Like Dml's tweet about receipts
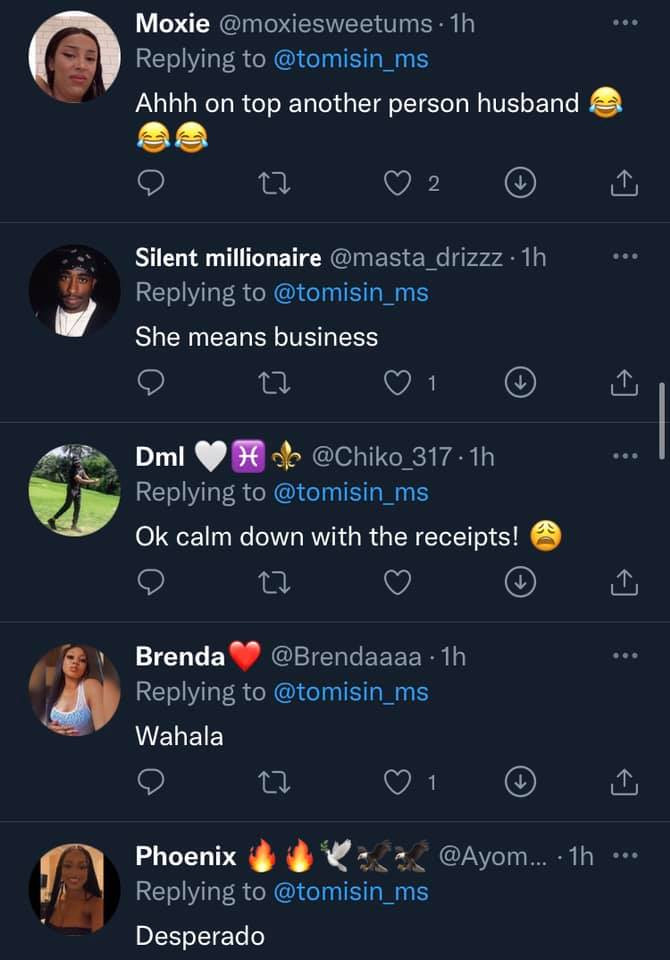Screen dimensions: 670x960 pos(398,582)
